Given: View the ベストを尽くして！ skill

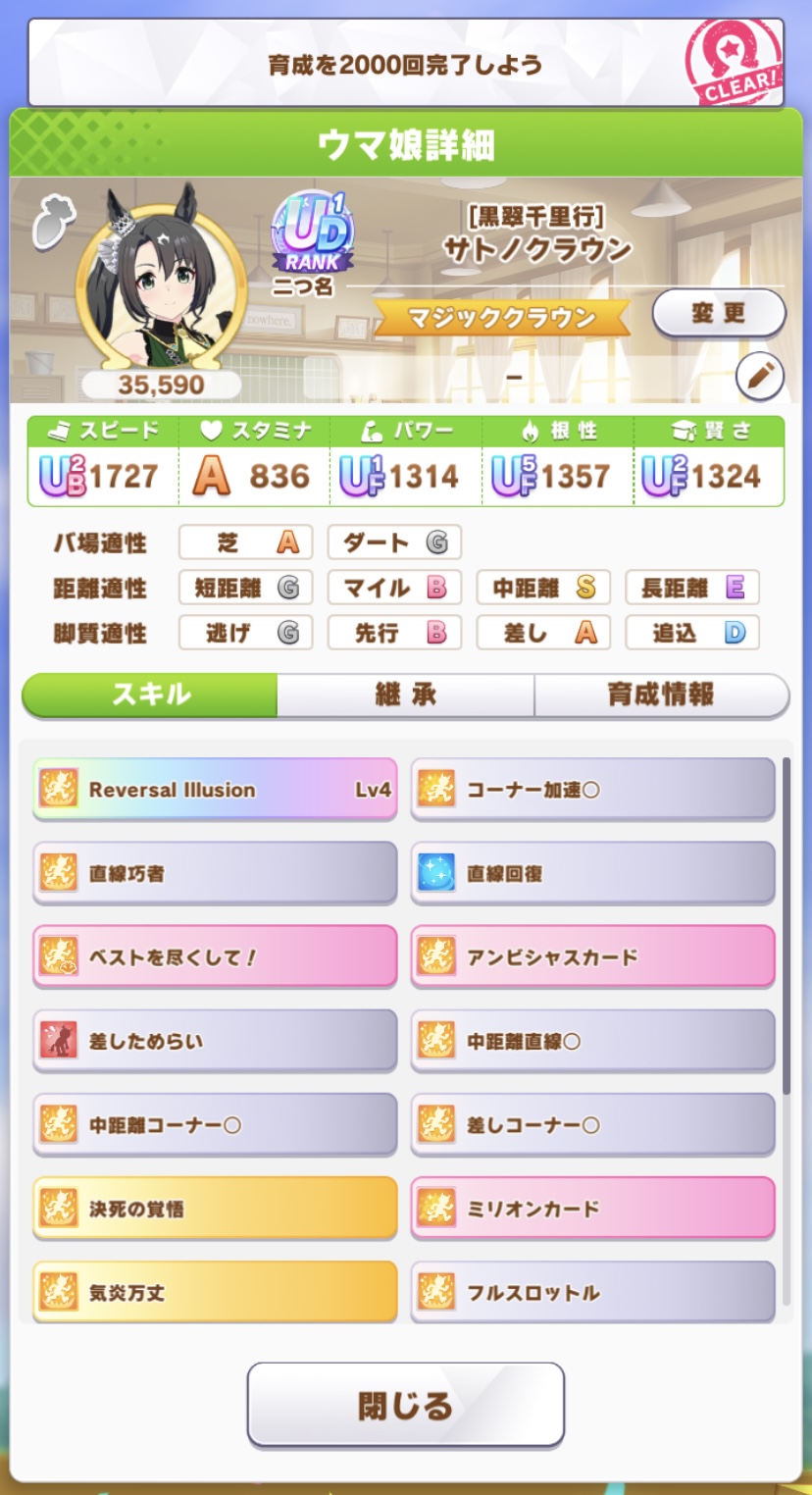Looking at the screenshot, I should [x=215, y=957].
